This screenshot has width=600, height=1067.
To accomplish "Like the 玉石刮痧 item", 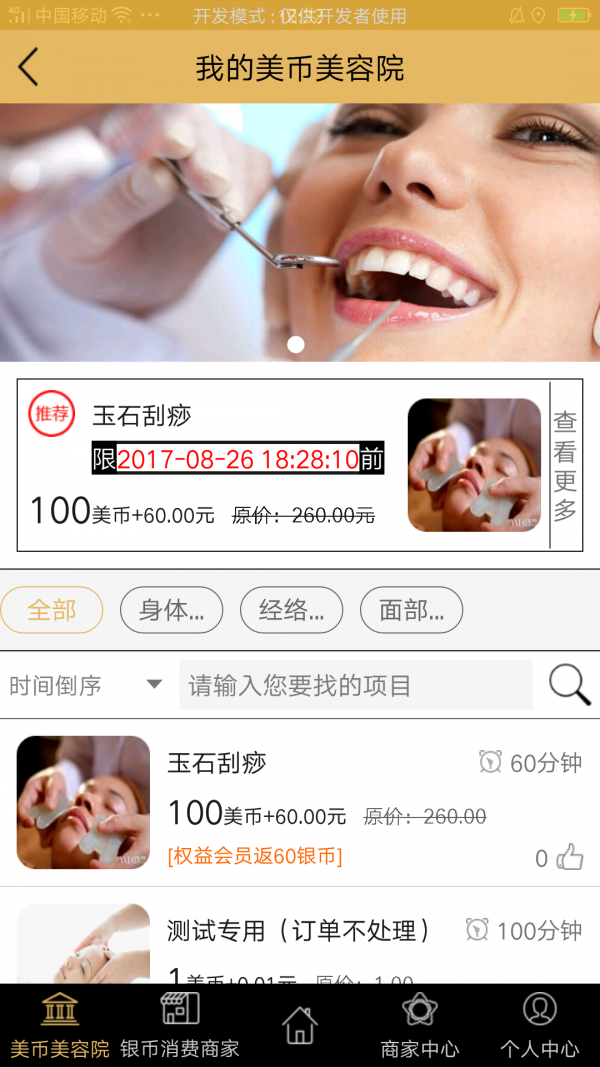I will click(x=570, y=857).
